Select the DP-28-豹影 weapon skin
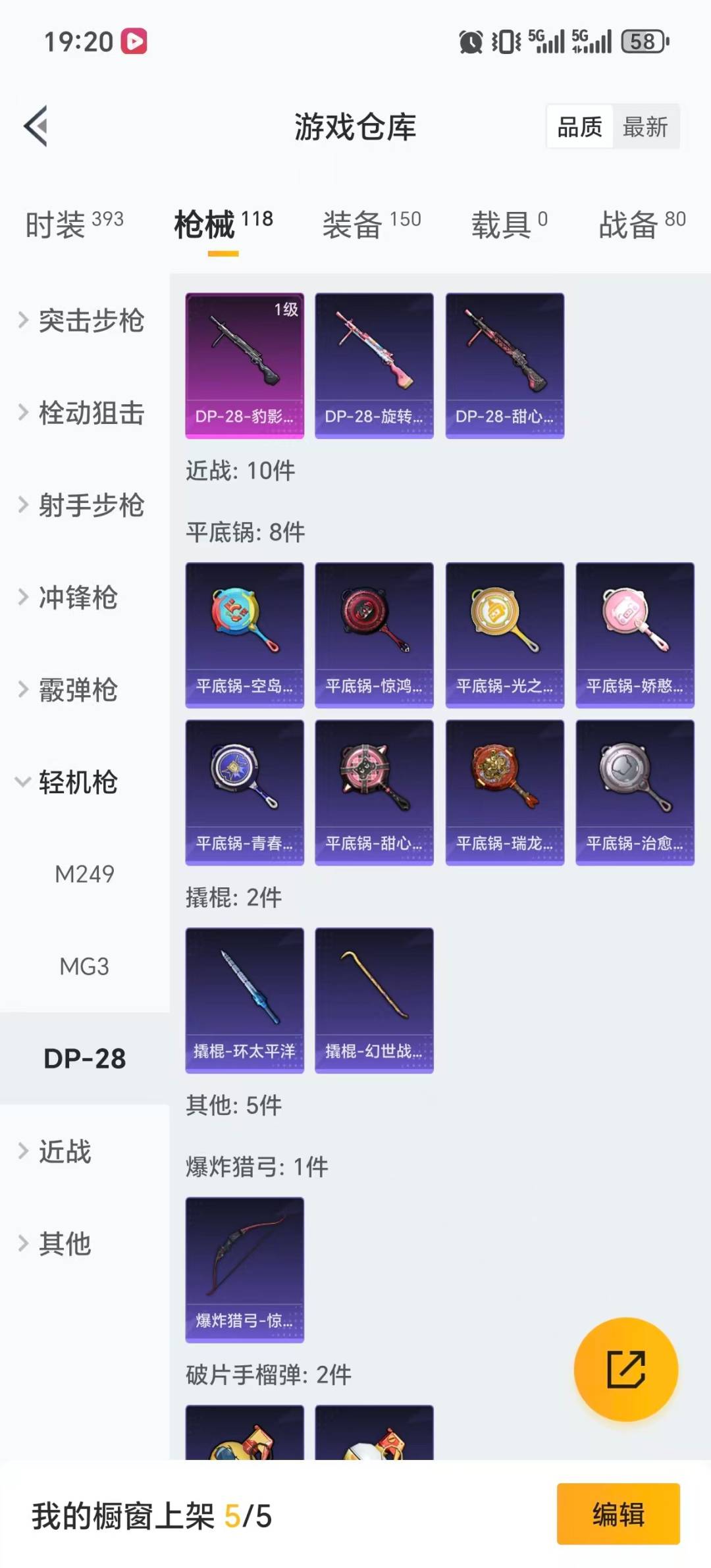Image resolution: width=711 pixels, height=1568 pixels. (x=244, y=365)
